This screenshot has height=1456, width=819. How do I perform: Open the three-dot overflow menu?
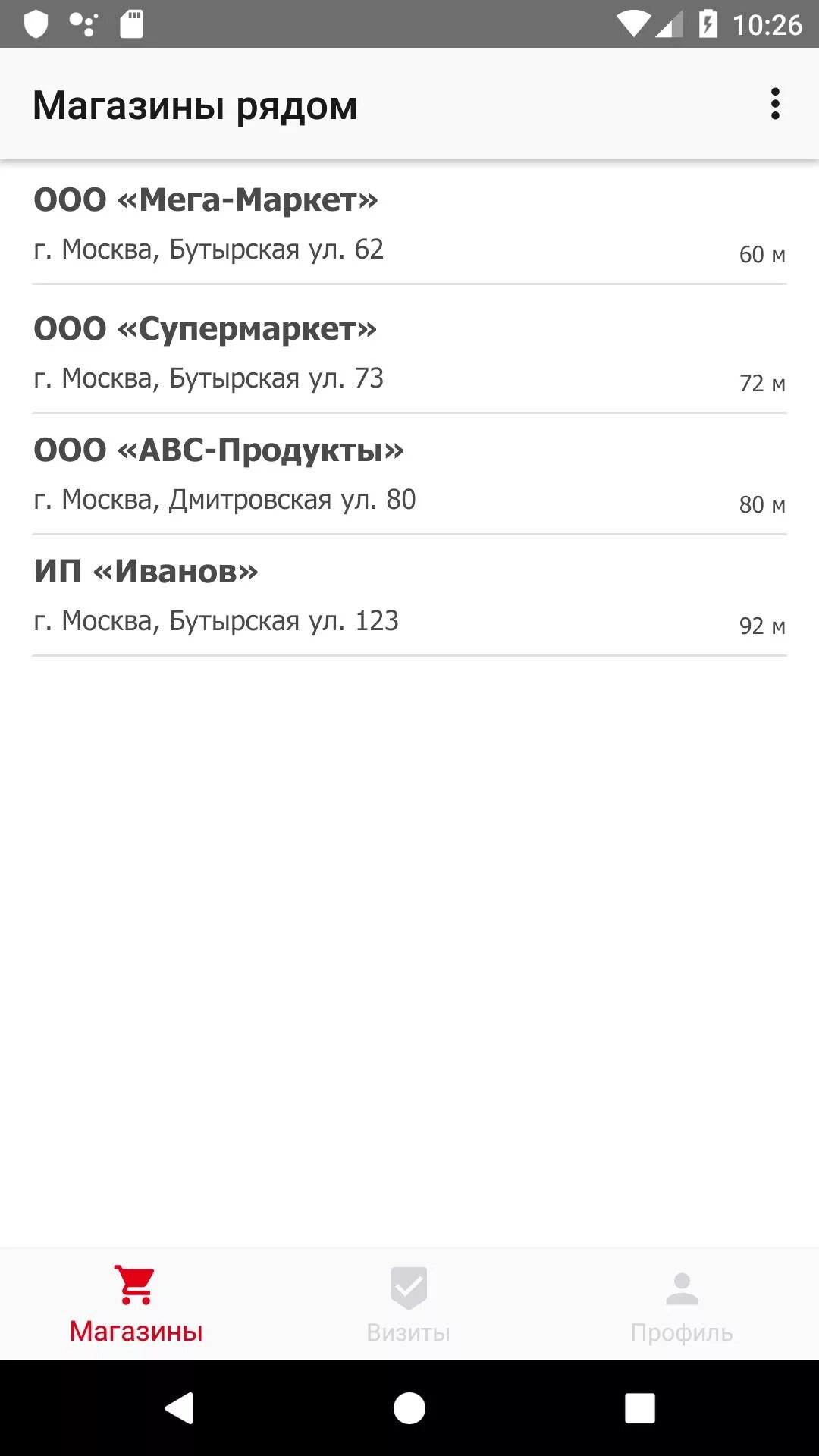(x=774, y=104)
